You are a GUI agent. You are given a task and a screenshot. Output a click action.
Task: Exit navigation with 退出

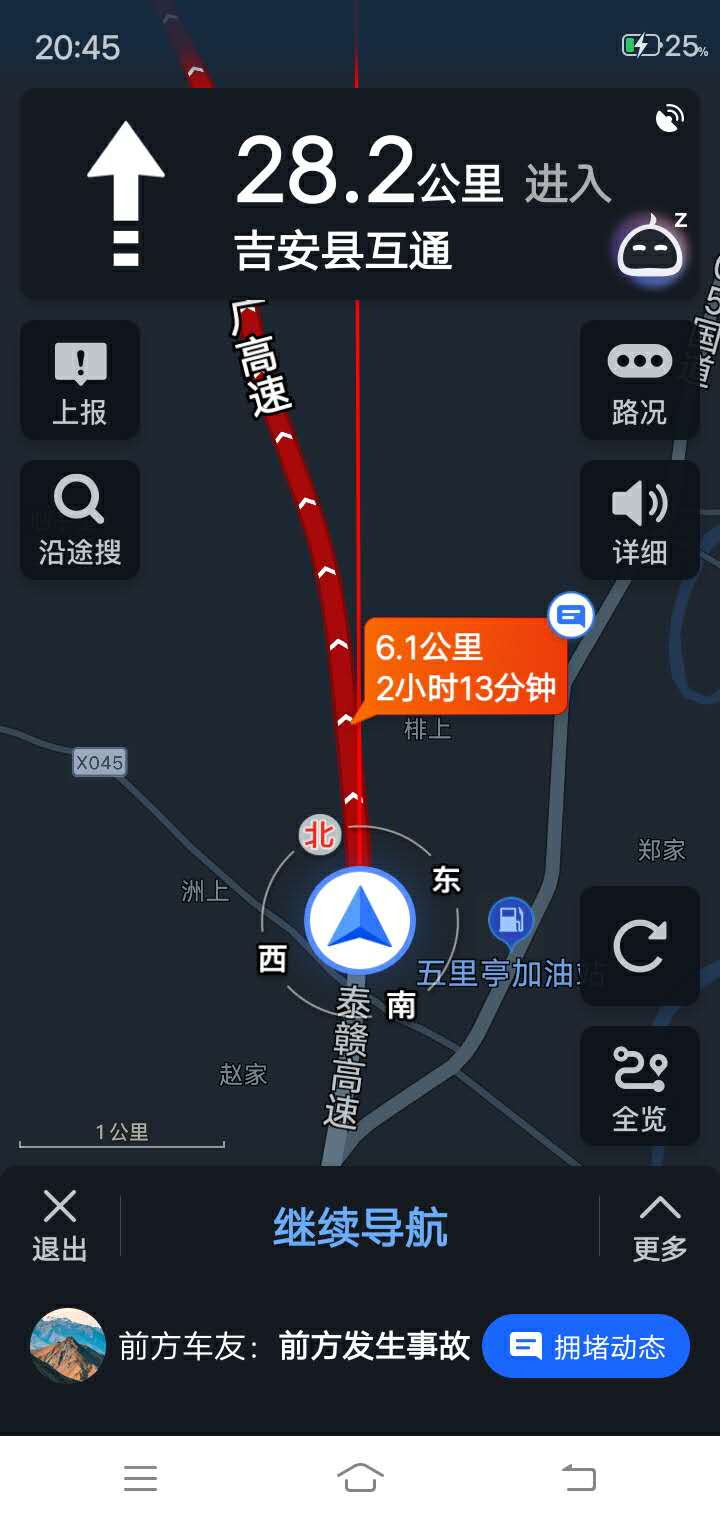pos(60,1226)
